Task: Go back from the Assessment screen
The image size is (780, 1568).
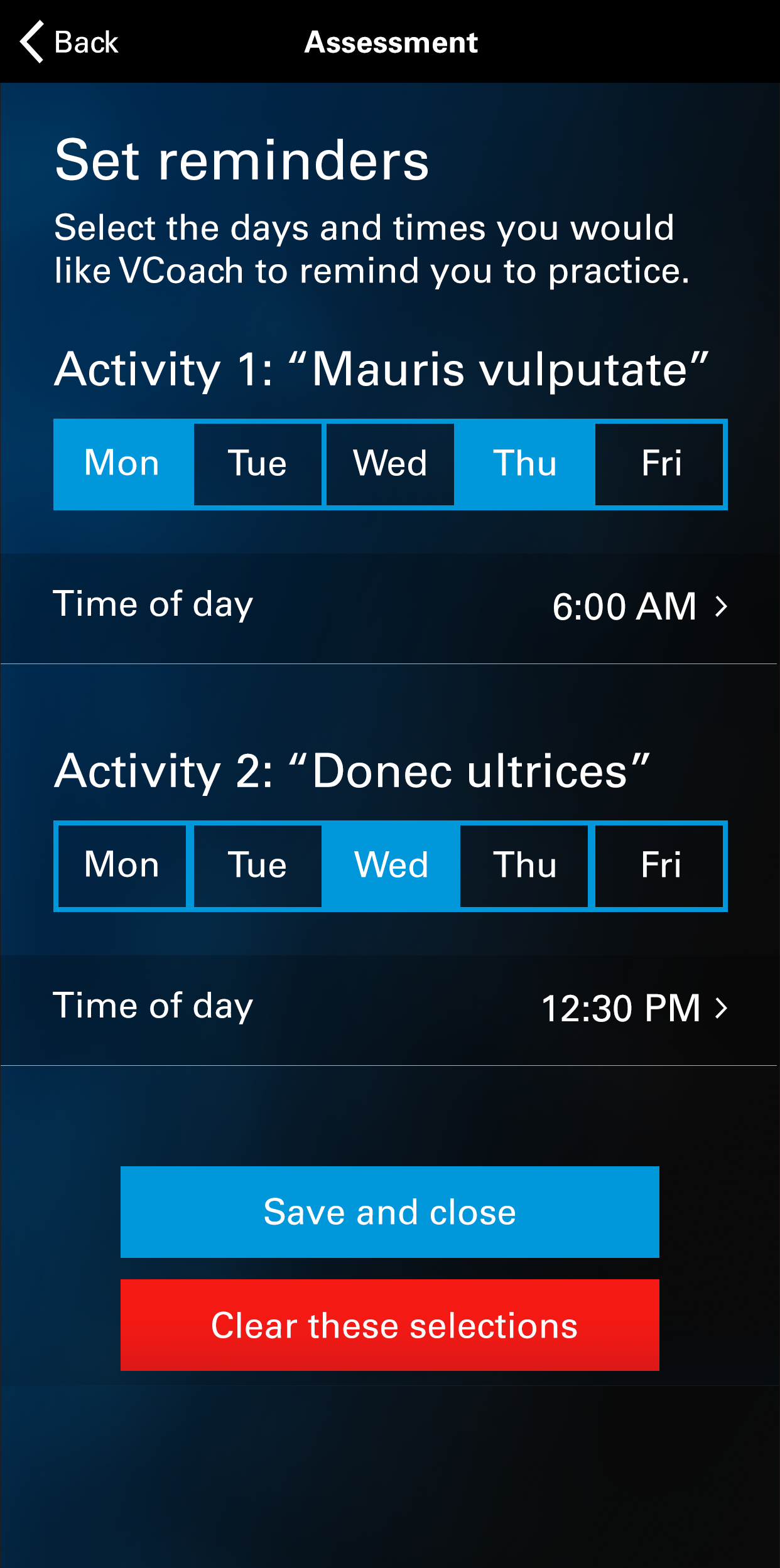Action: coord(69,42)
